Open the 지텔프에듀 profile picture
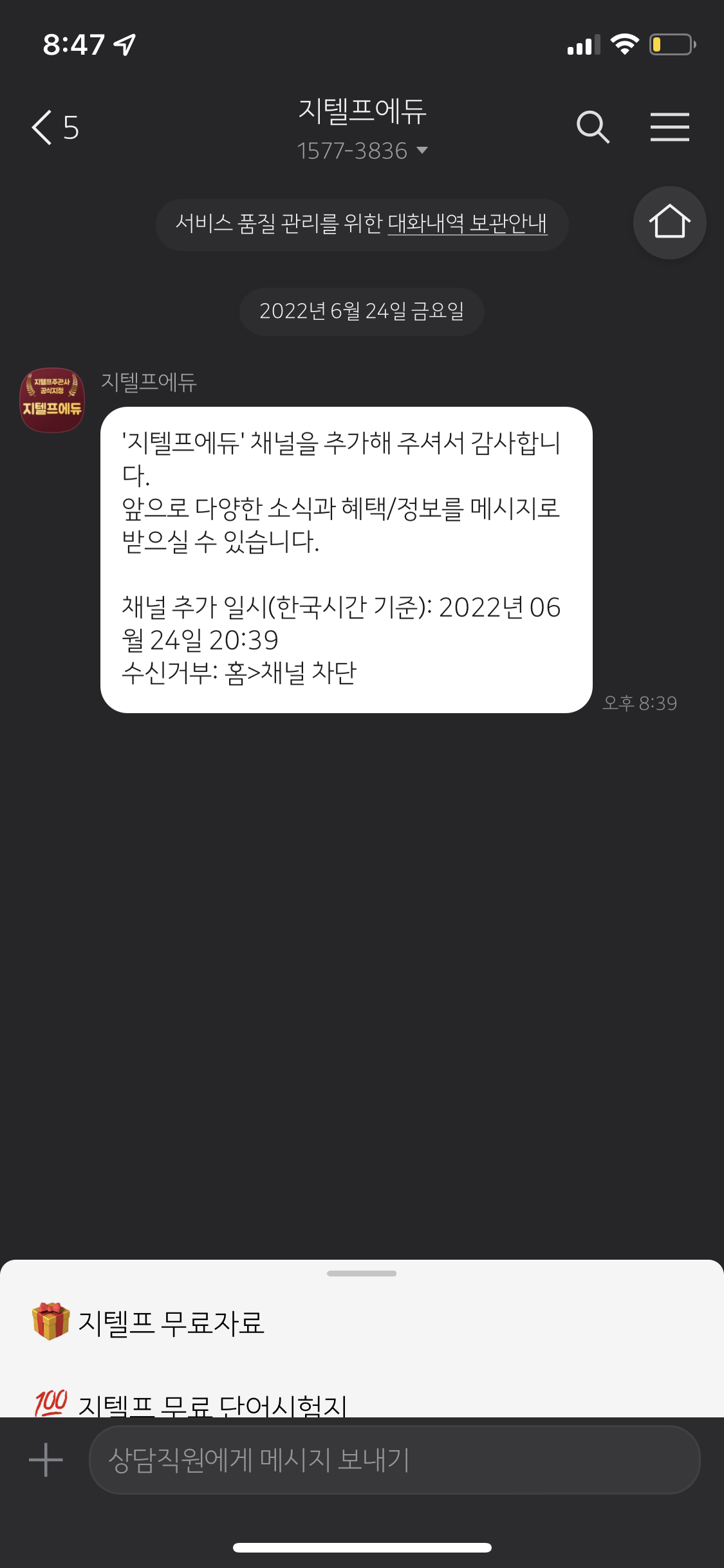The image size is (724, 1568). (52, 400)
